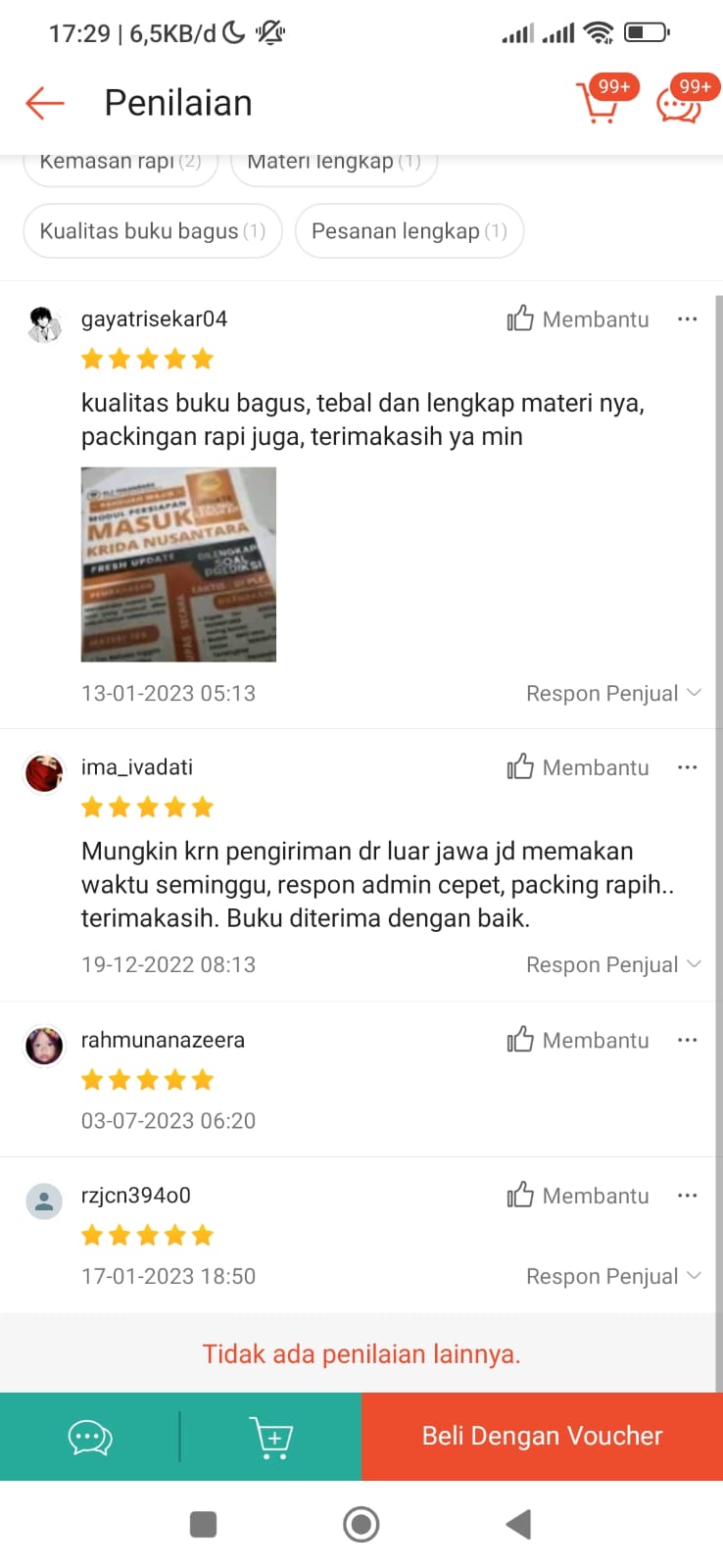Screen dimensions: 723x1568
Task: Like ima_ivadati's review with Membantu
Action: 578,767
